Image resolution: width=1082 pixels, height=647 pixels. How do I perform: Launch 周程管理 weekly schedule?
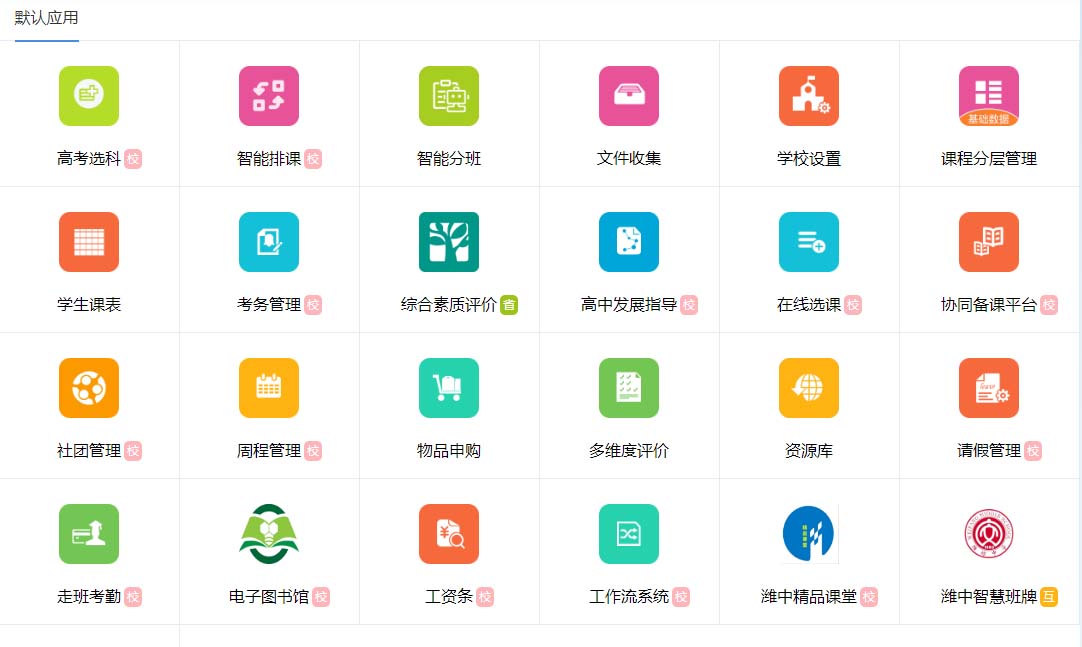(269, 389)
